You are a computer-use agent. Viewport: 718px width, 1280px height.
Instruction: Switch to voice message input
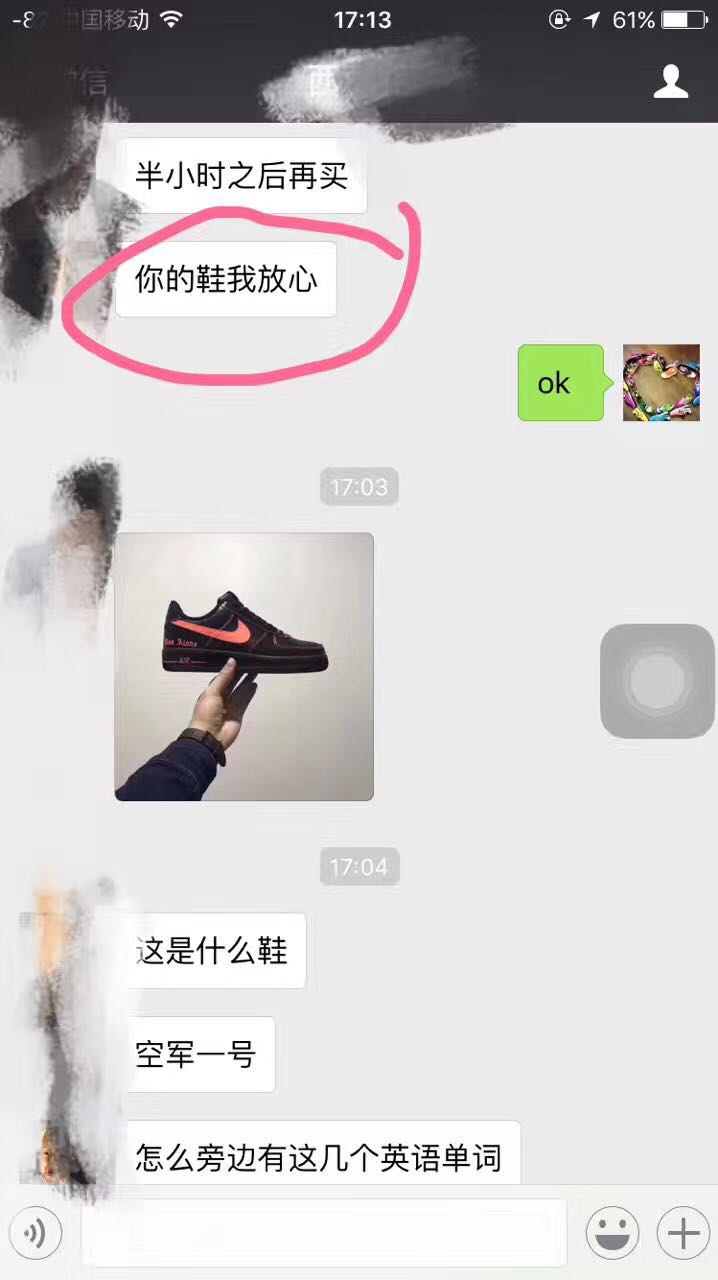36,1233
